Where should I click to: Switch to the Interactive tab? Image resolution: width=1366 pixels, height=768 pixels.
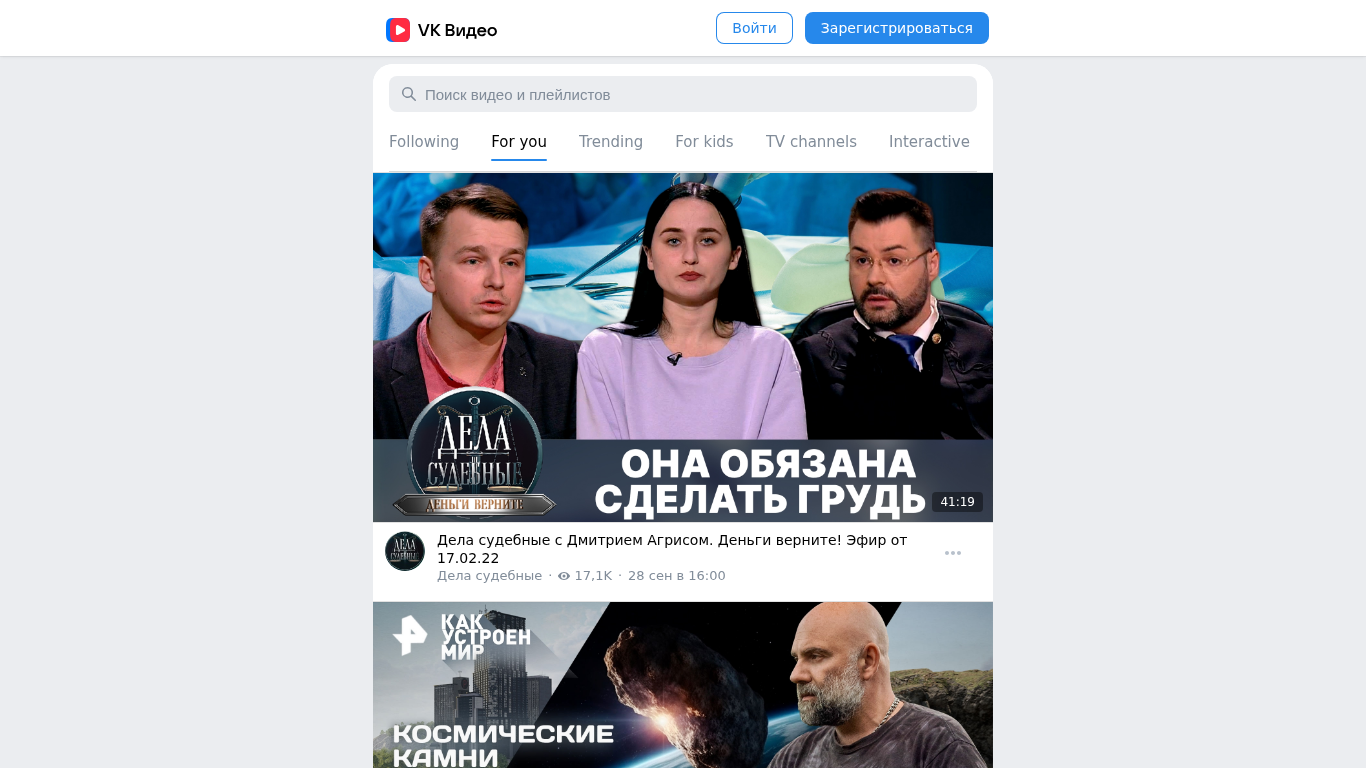929,142
